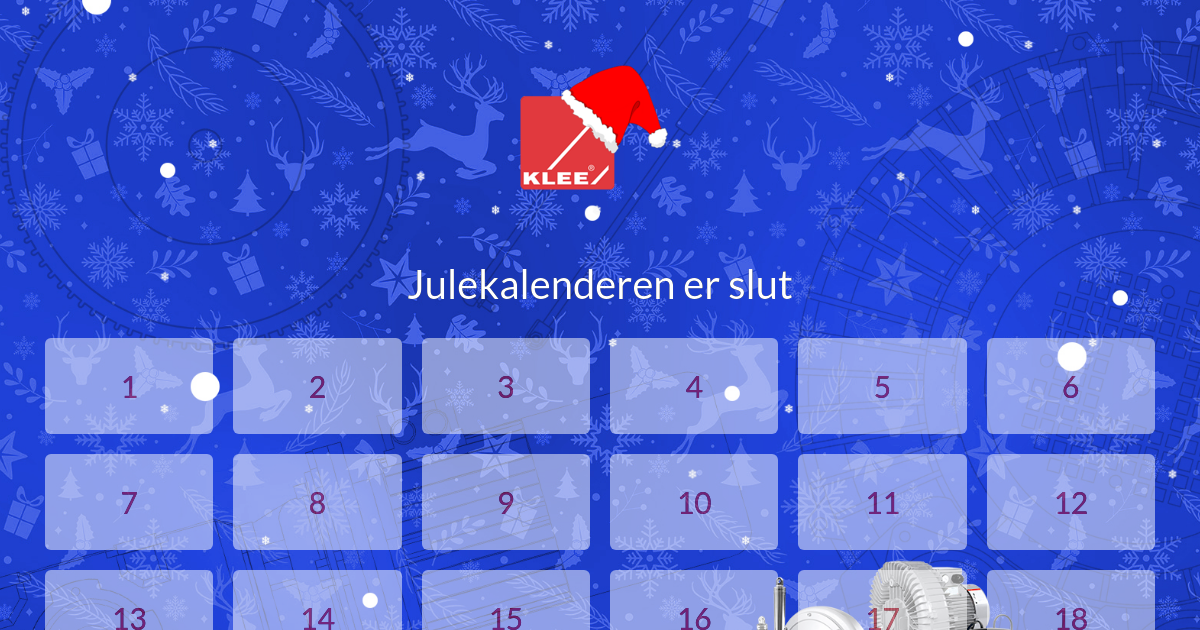Select calendar door 9
This screenshot has height=630, width=1200.
[506, 502]
